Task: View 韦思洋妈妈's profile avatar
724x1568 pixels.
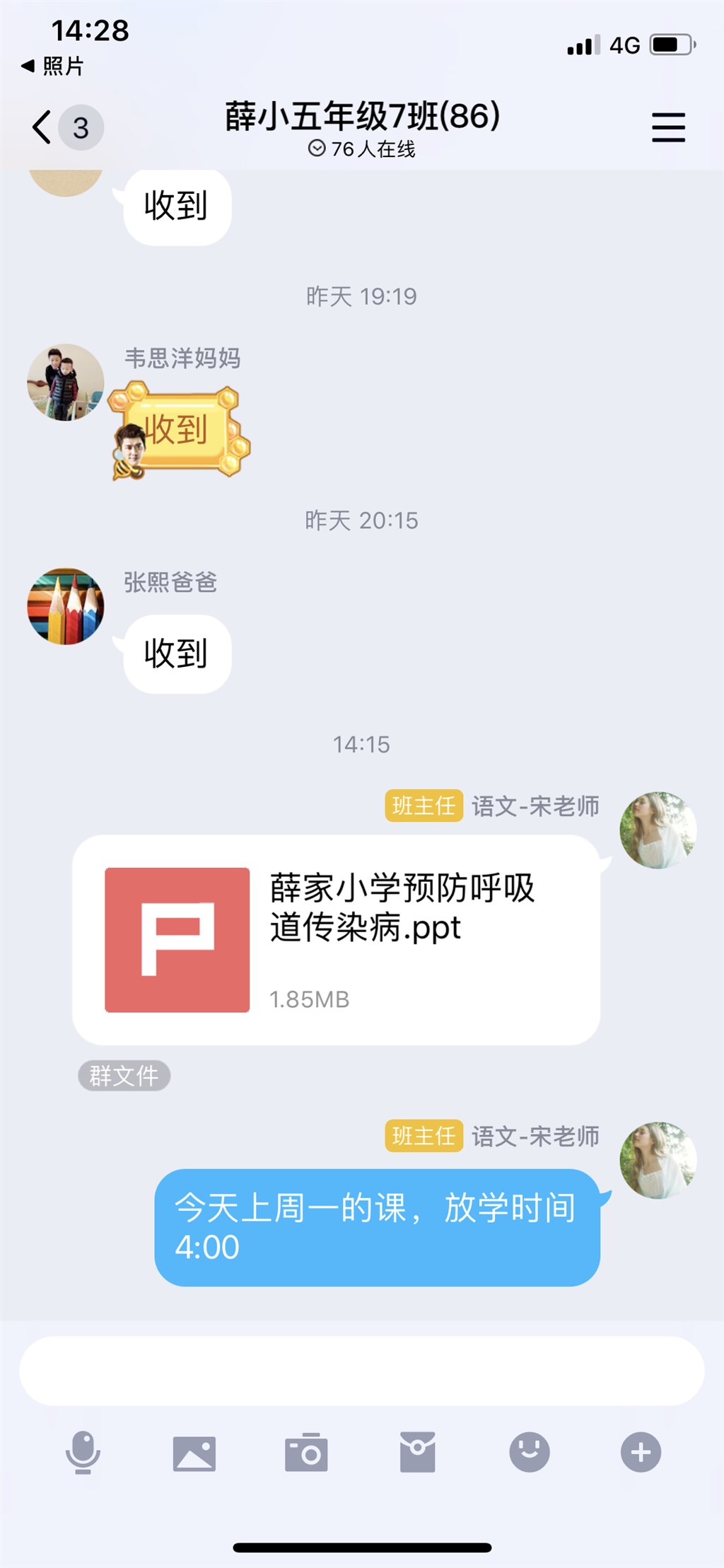Action: click(66, 383)
